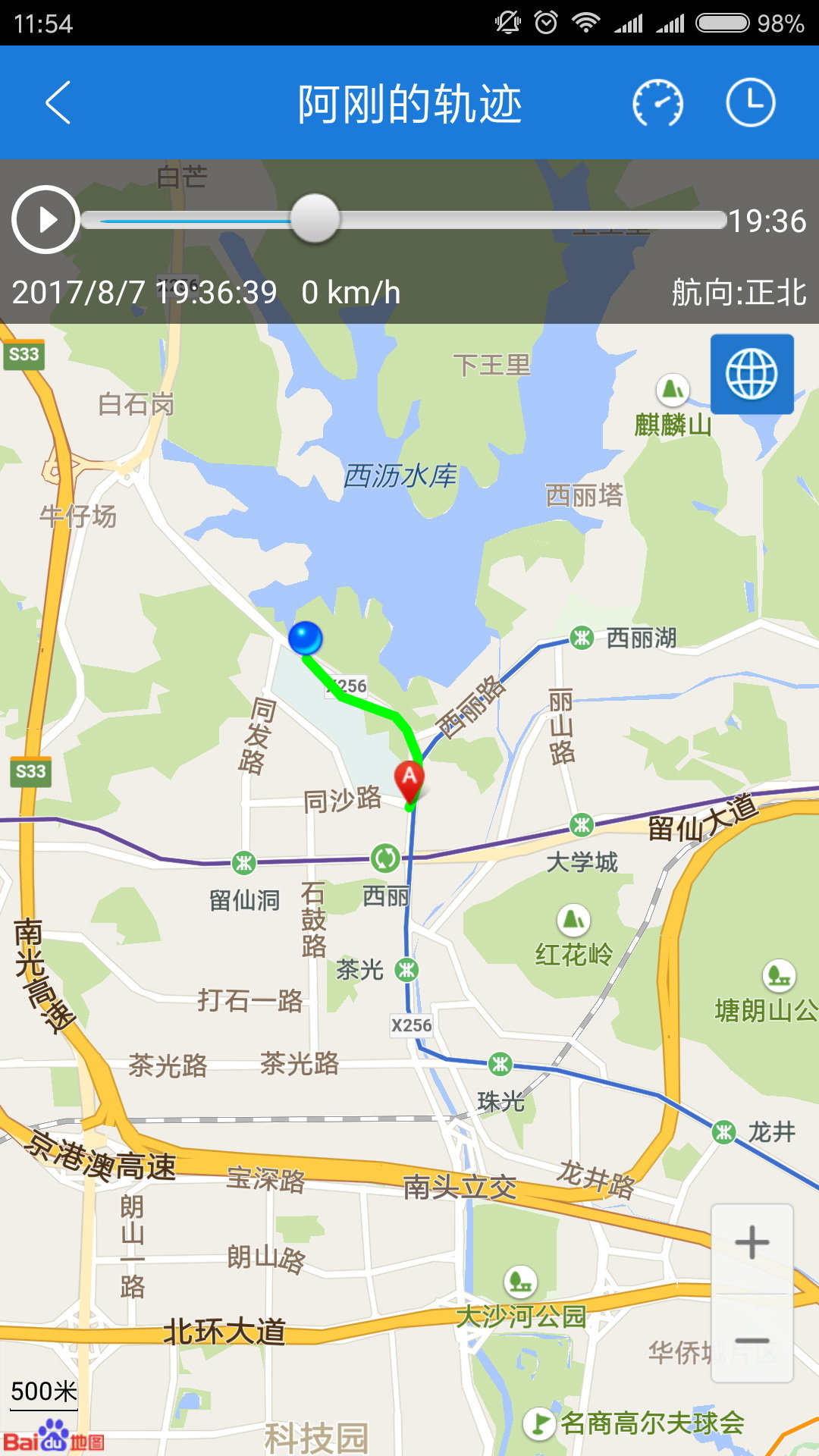Select the 红花岭 hill icon on map

(x=573, y=920)
